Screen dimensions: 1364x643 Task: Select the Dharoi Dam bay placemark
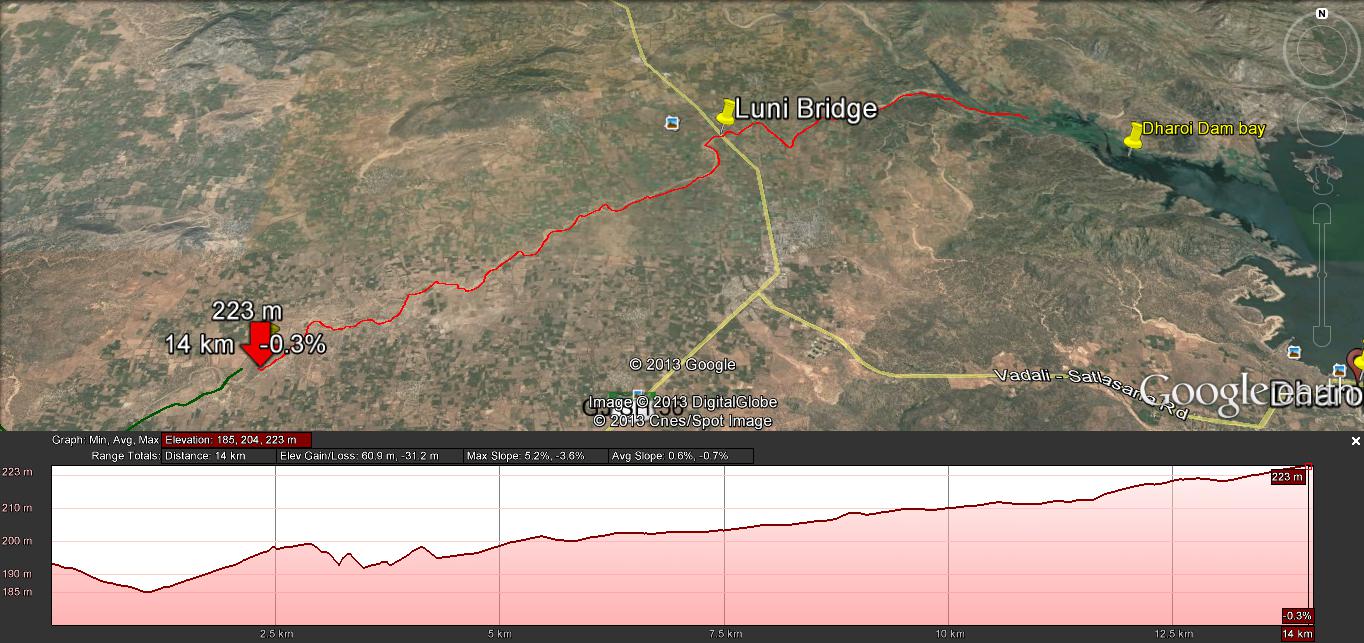(x=1133, y=136)
